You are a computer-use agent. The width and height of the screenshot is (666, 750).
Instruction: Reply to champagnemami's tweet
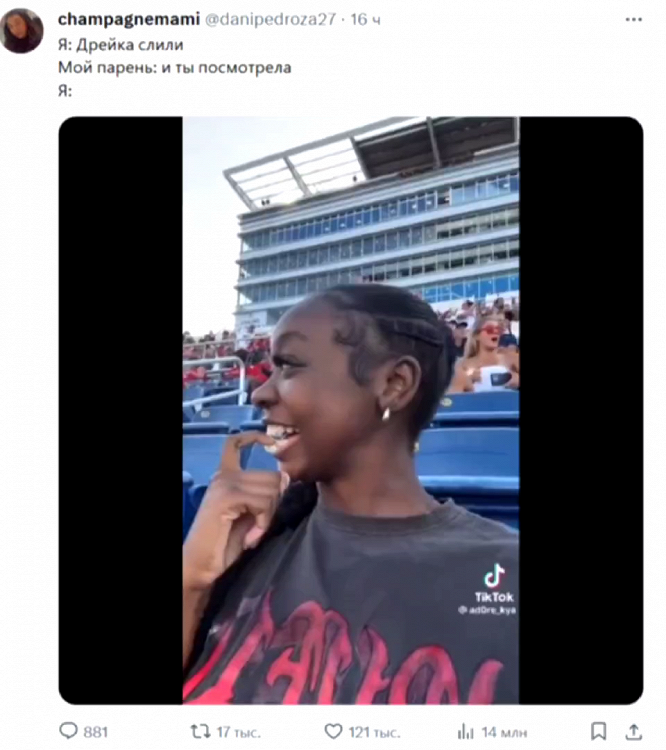pyautogui.click(x=69, y=731)
